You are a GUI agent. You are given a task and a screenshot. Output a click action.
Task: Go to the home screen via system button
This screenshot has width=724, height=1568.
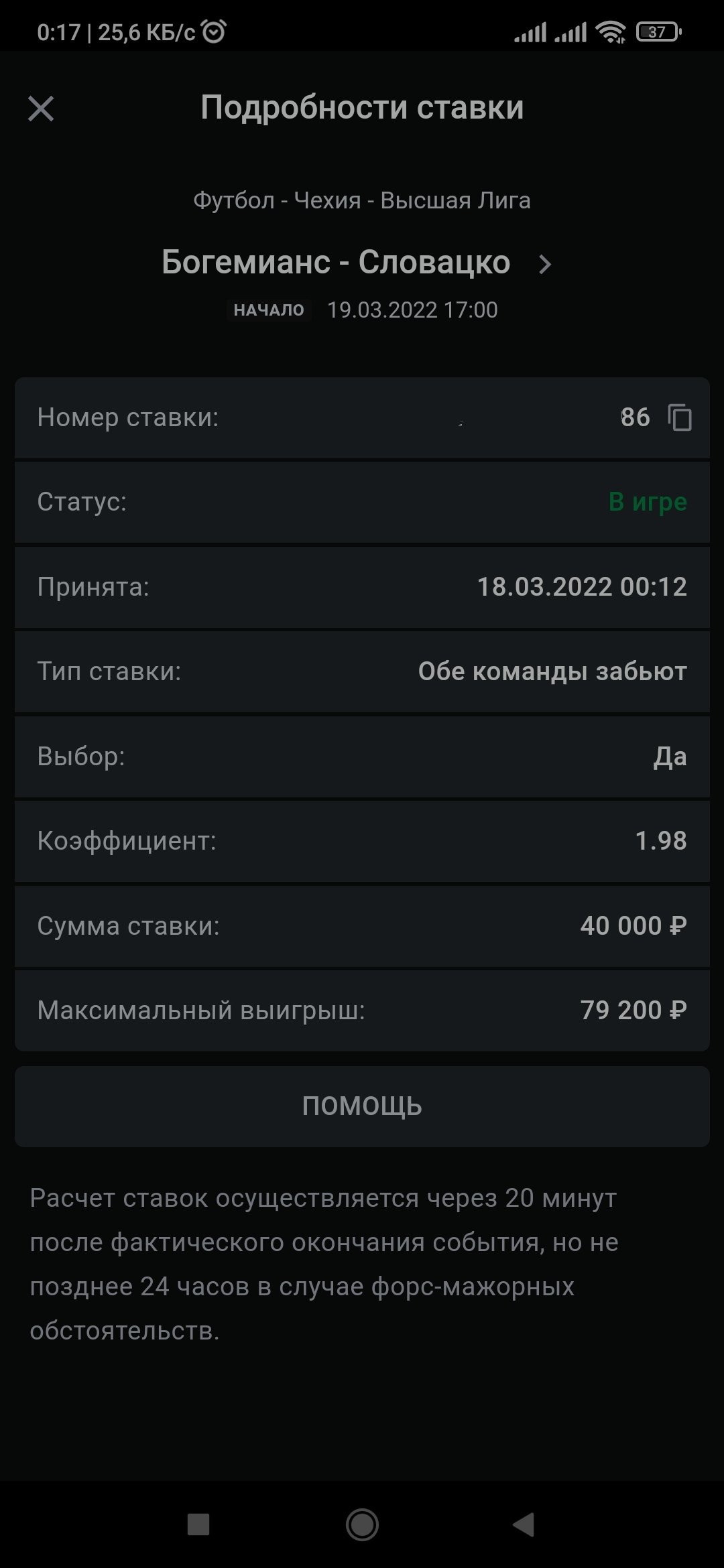pyautogui.click(x=362, y=1524)
